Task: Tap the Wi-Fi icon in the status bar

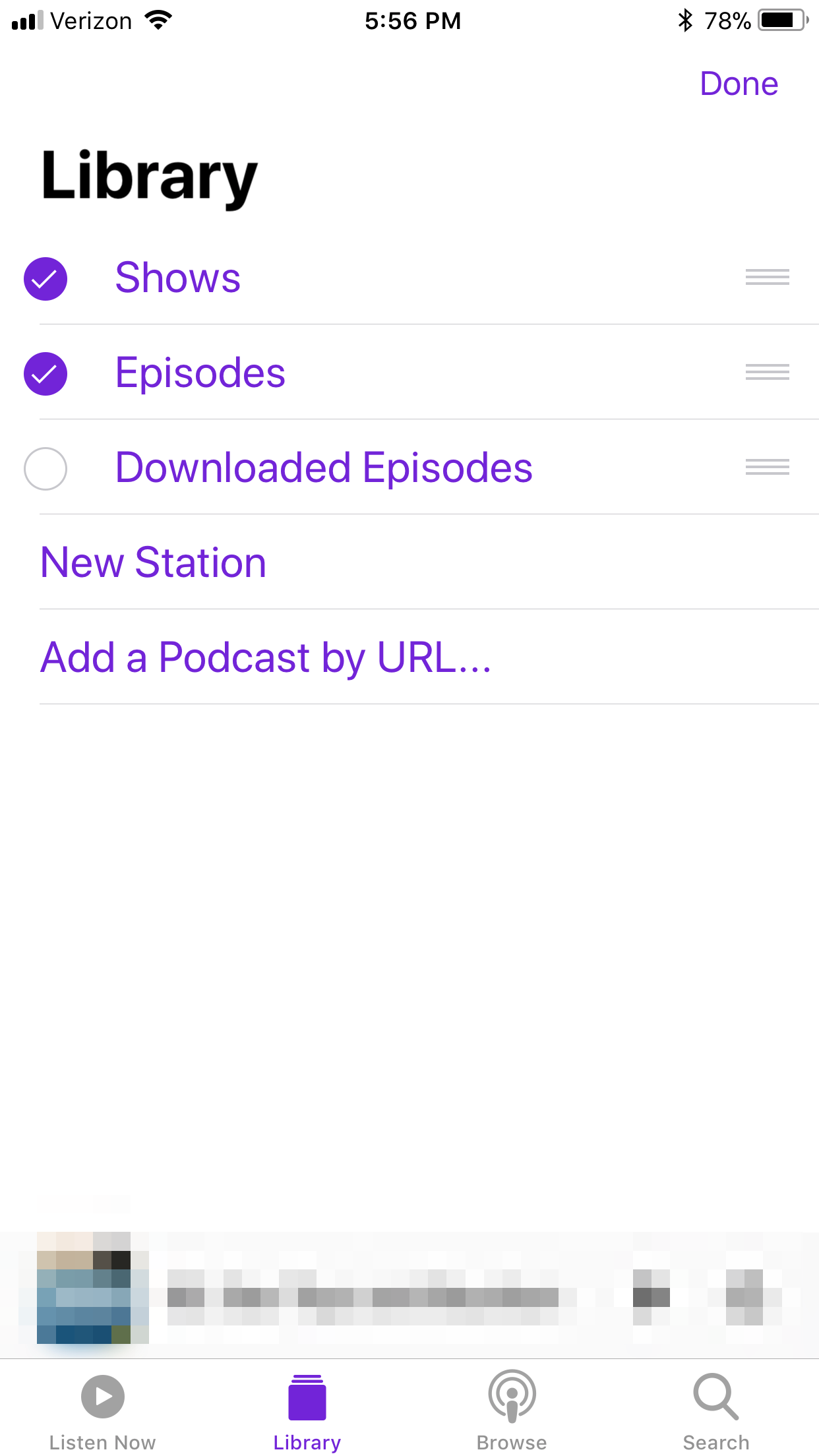Action: click(x=158, y=19)
